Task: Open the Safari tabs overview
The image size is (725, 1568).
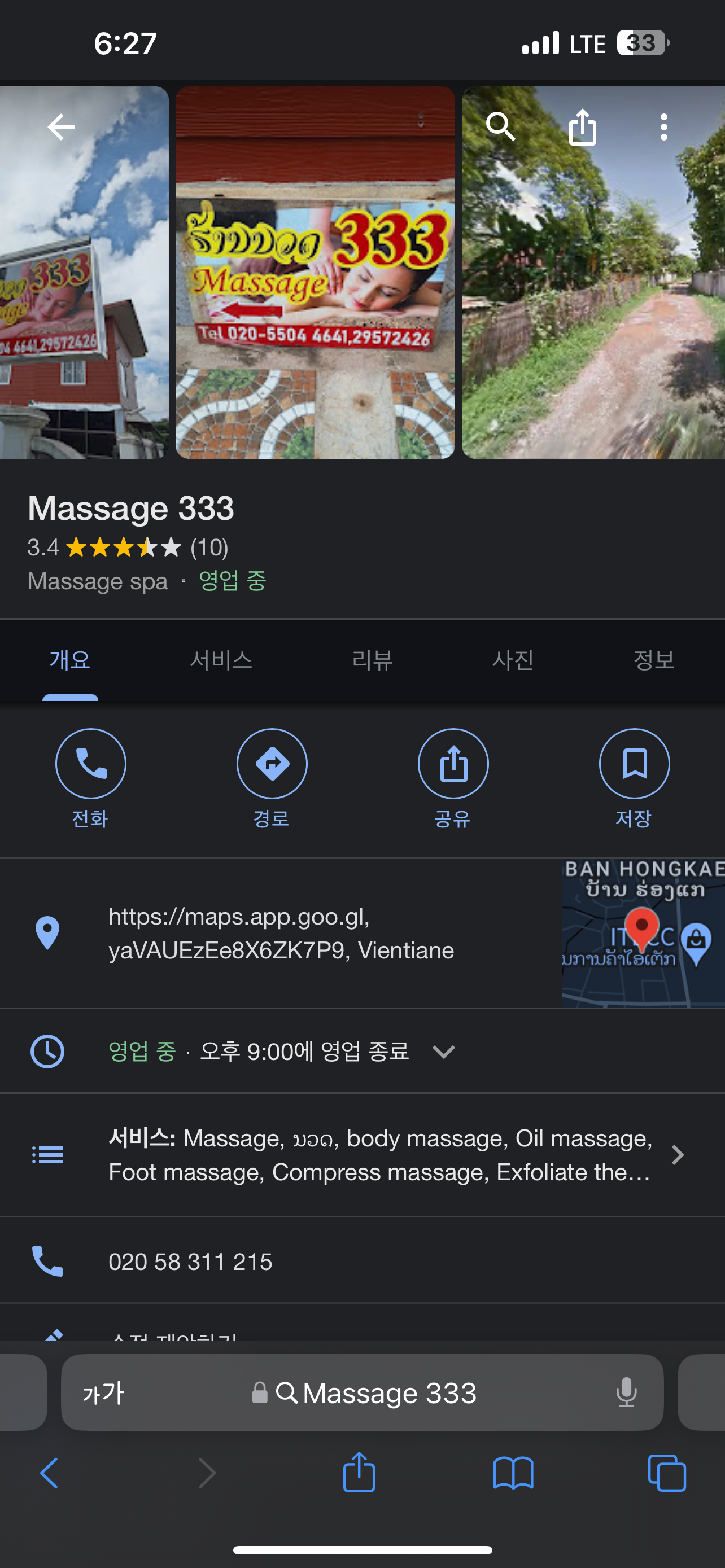Action: [667, 1474]
